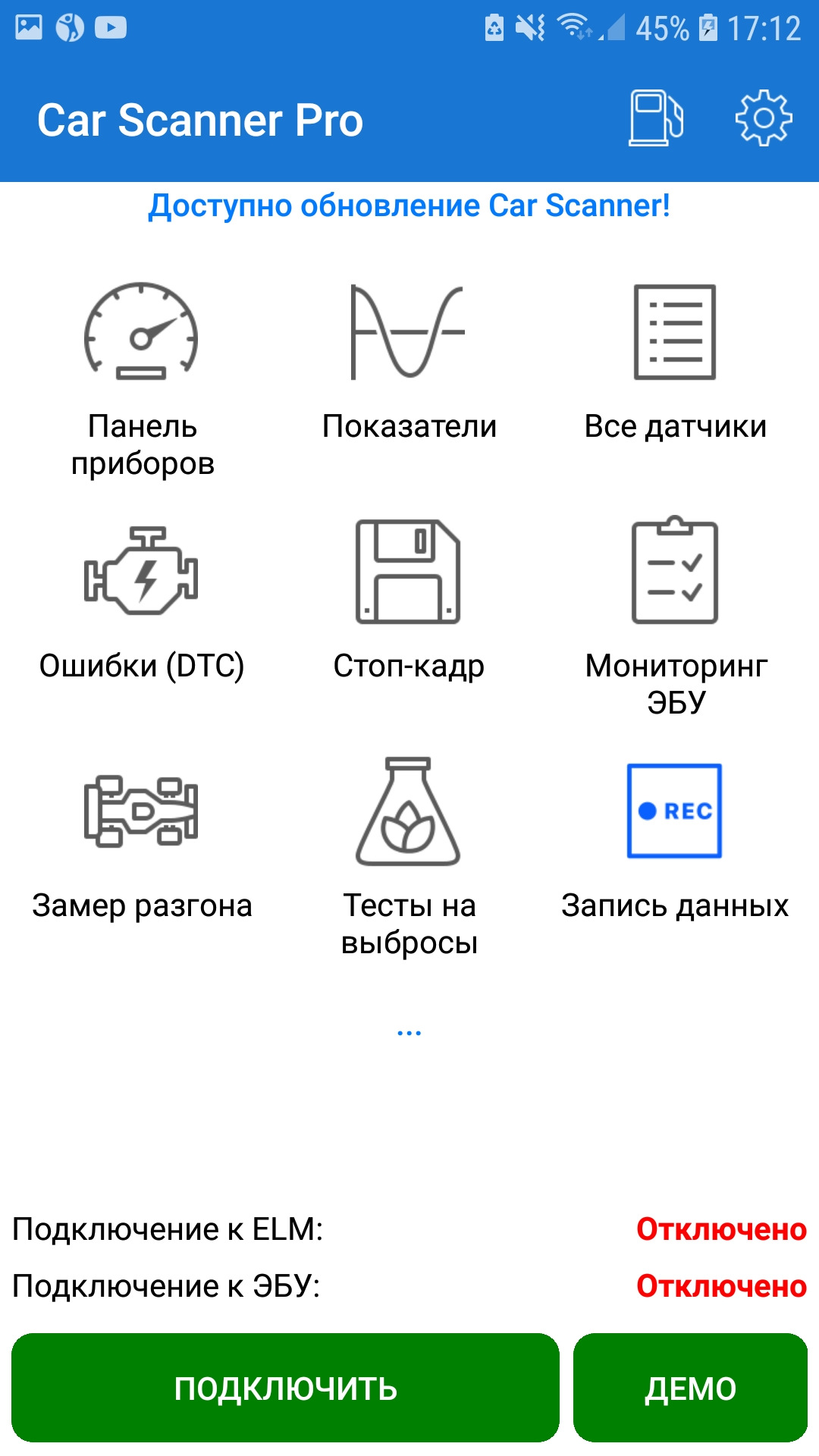Viewport: 819px width, 1456px height.
Task: Open the fuel consumption pump icon
Action: click(656, 119)
